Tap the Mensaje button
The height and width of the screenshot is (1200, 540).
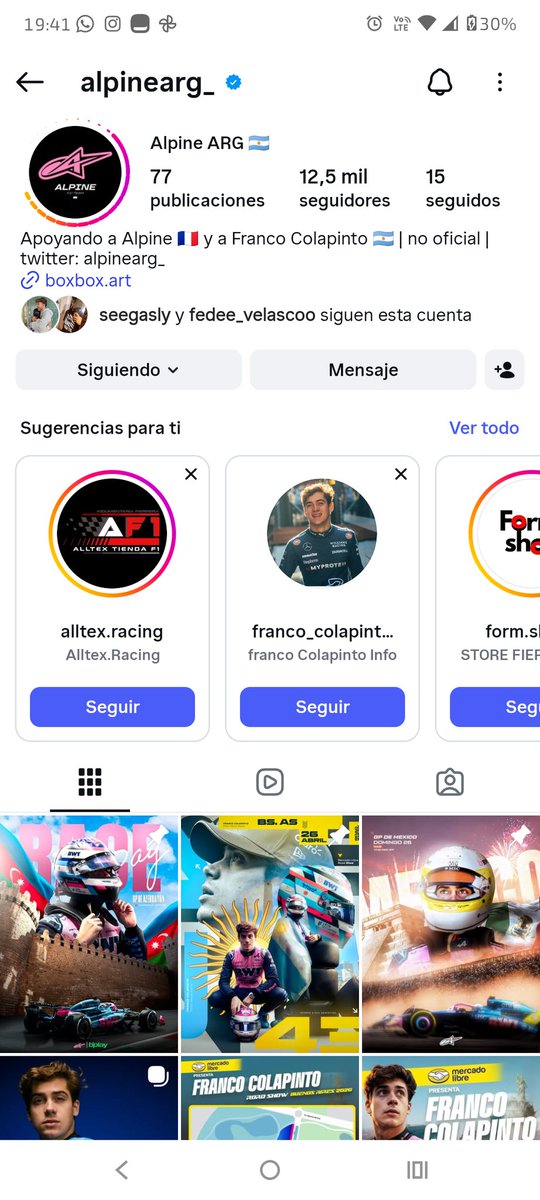point(363,370)
